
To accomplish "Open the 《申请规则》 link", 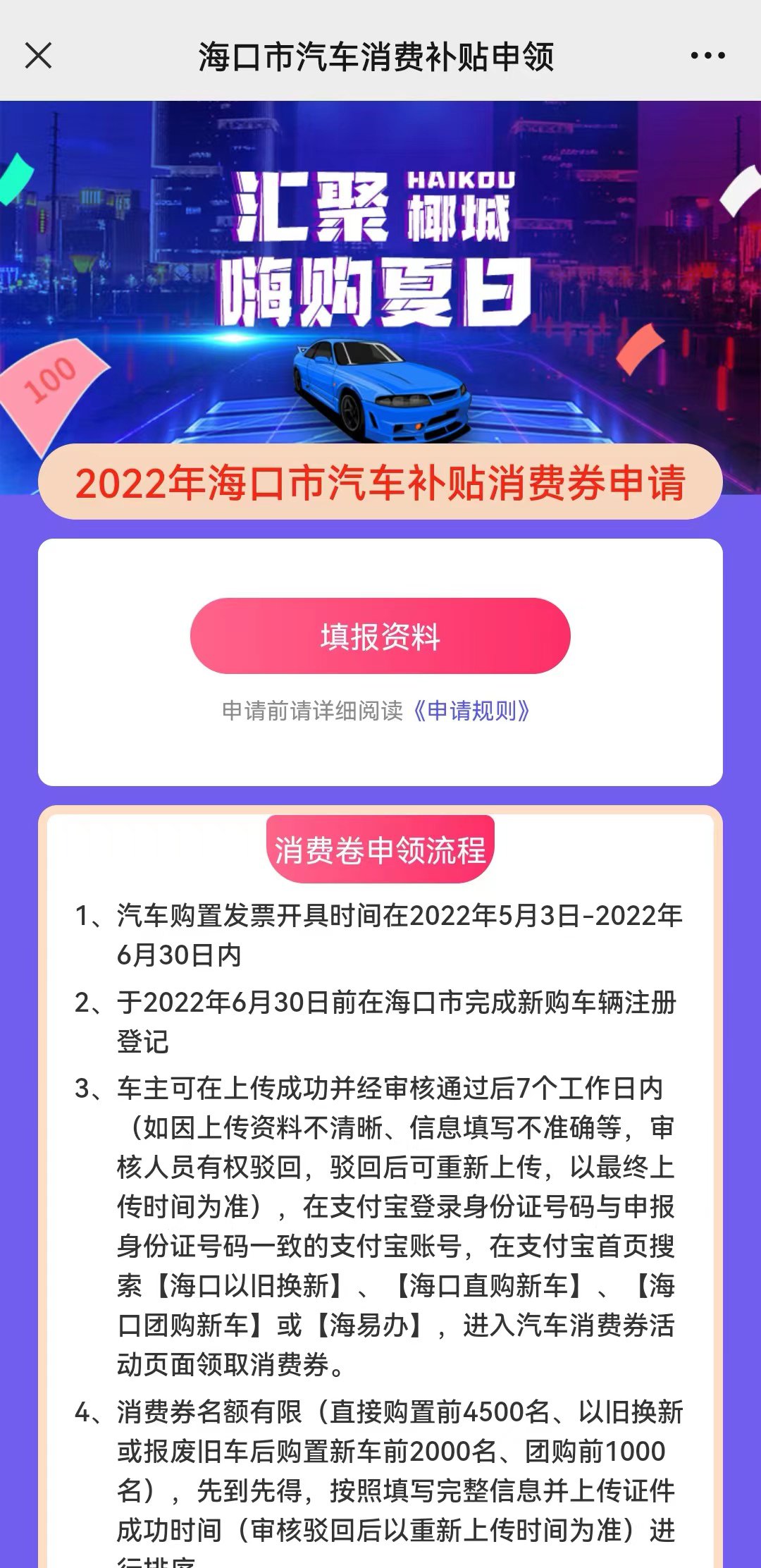I will (x=471, y=711).
